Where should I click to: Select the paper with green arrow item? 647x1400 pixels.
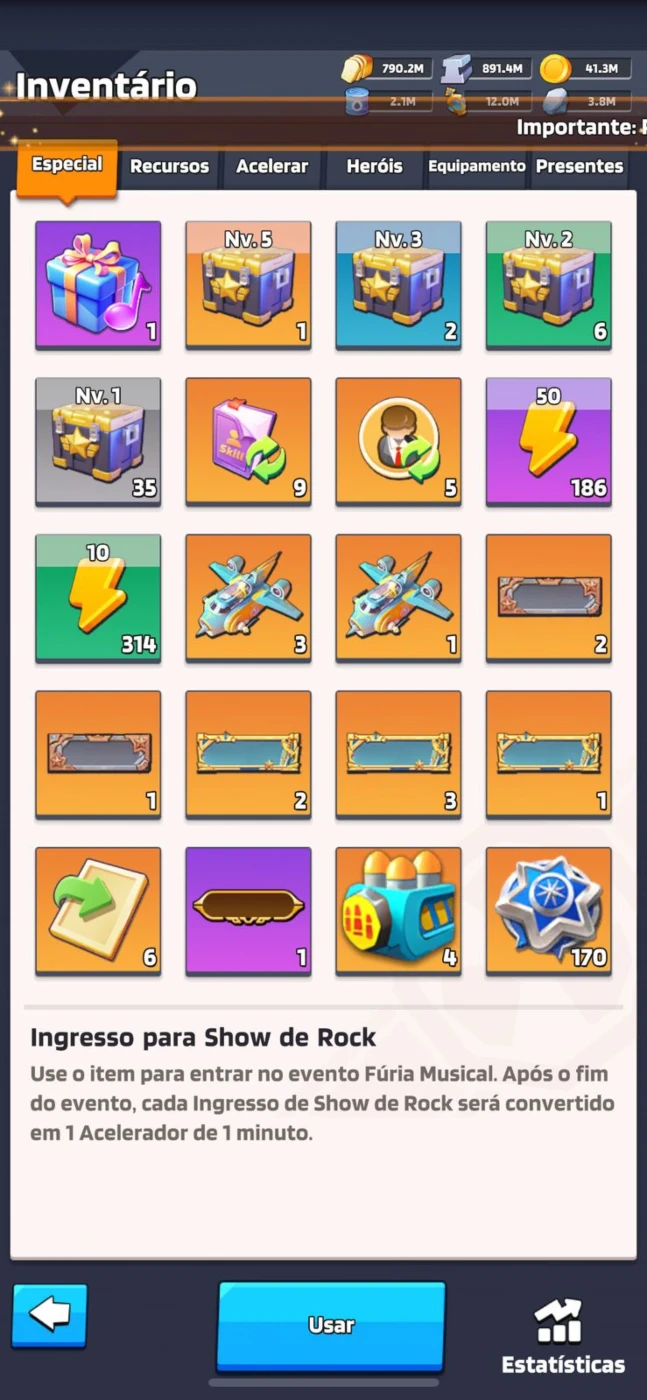(98, 911)
